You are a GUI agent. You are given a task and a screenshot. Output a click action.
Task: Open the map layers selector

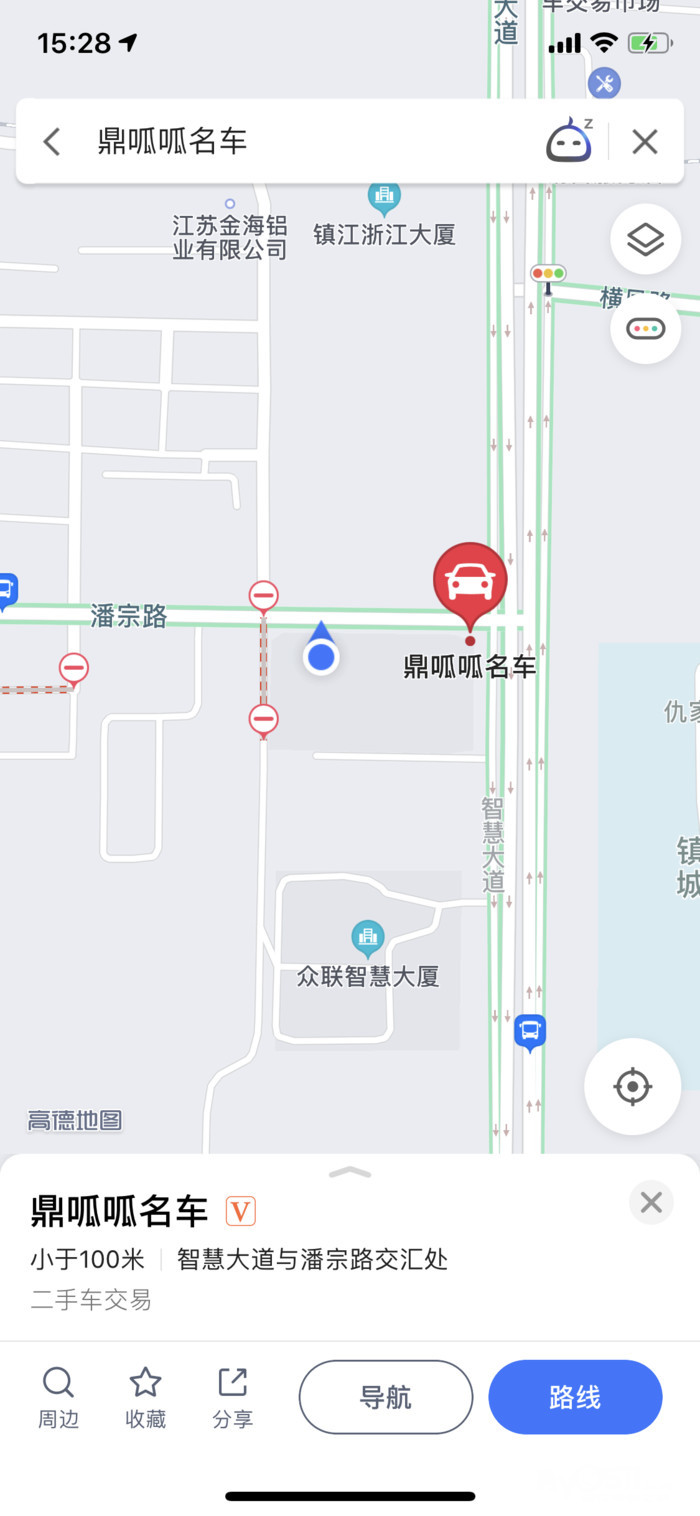pos(645,240)
